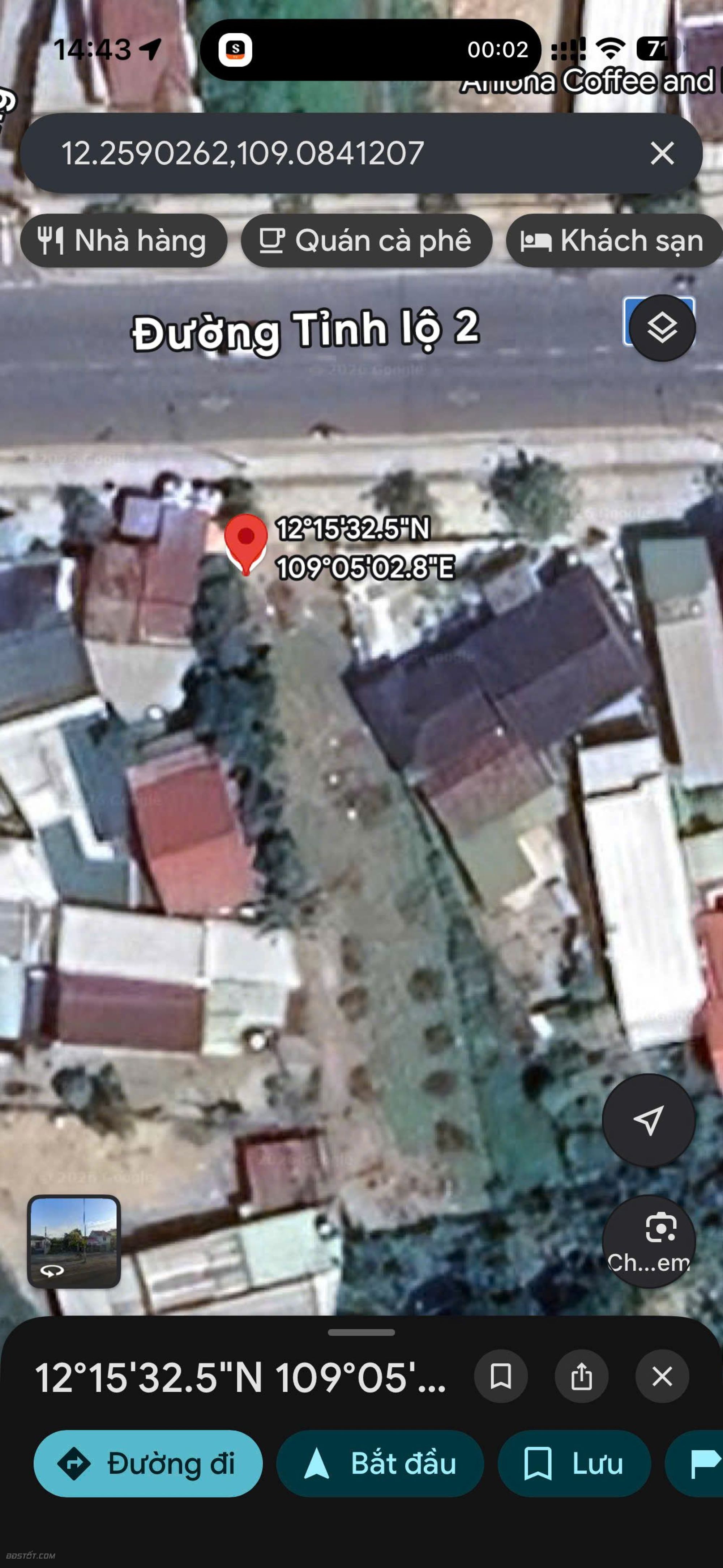Open the map layers button
Viewport: 723px width, 1568px height.
662,328
